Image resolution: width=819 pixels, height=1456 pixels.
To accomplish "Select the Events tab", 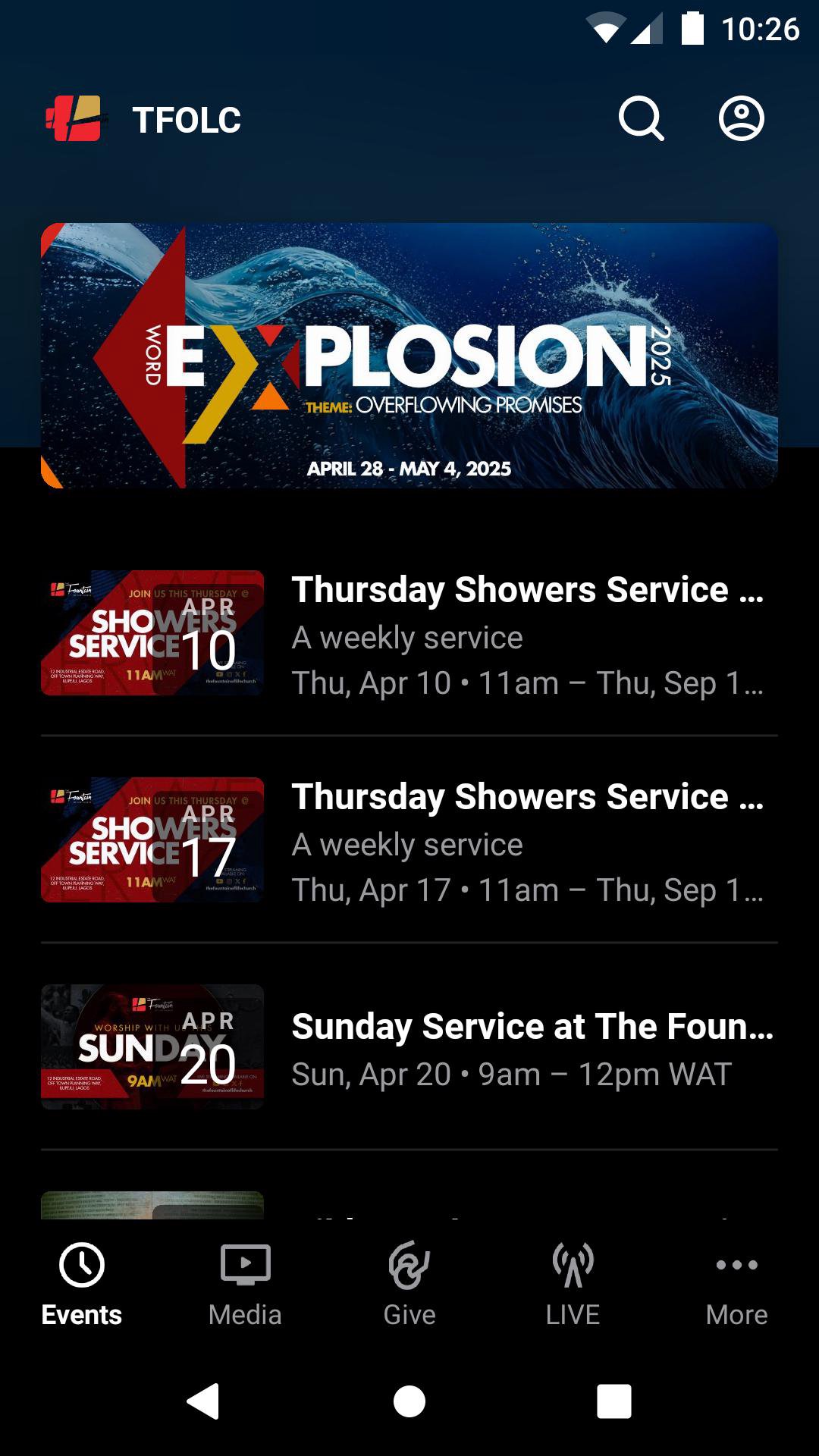I will click(x=82, y=1285).
